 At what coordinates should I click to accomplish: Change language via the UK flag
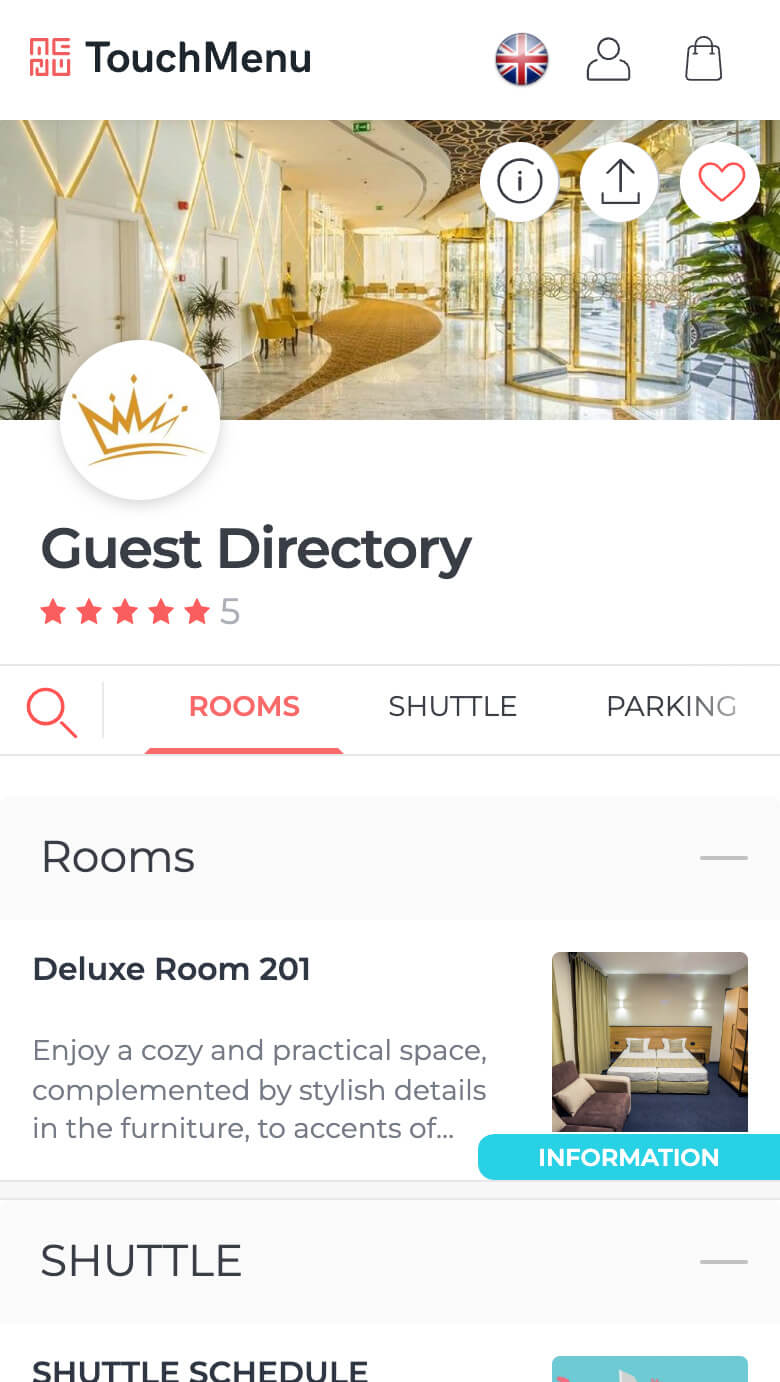[521, 59]
